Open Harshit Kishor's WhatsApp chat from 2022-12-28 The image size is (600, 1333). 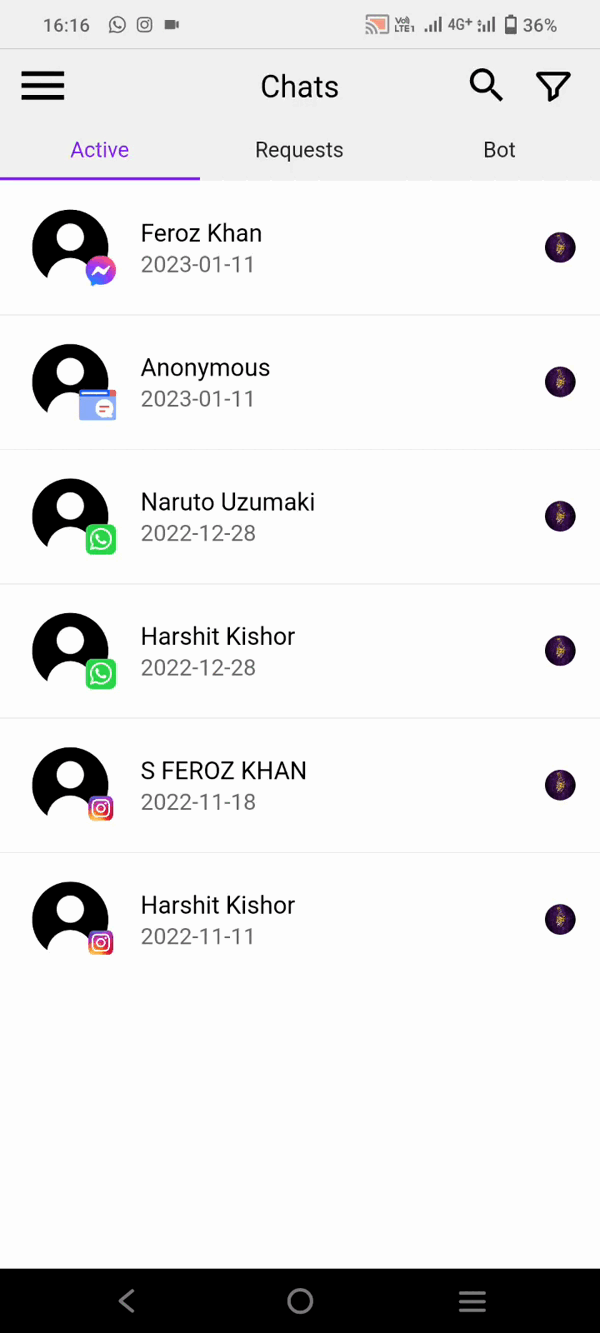pyautogui.click(x=300, y=651)
